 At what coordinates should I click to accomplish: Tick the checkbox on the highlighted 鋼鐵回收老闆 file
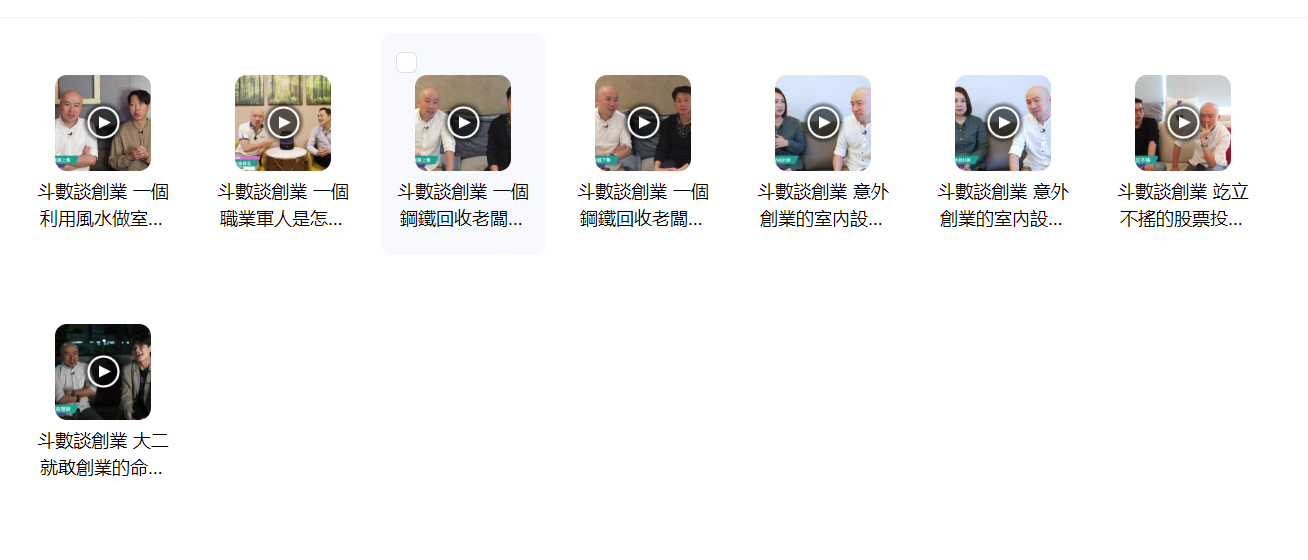[406, 63]
